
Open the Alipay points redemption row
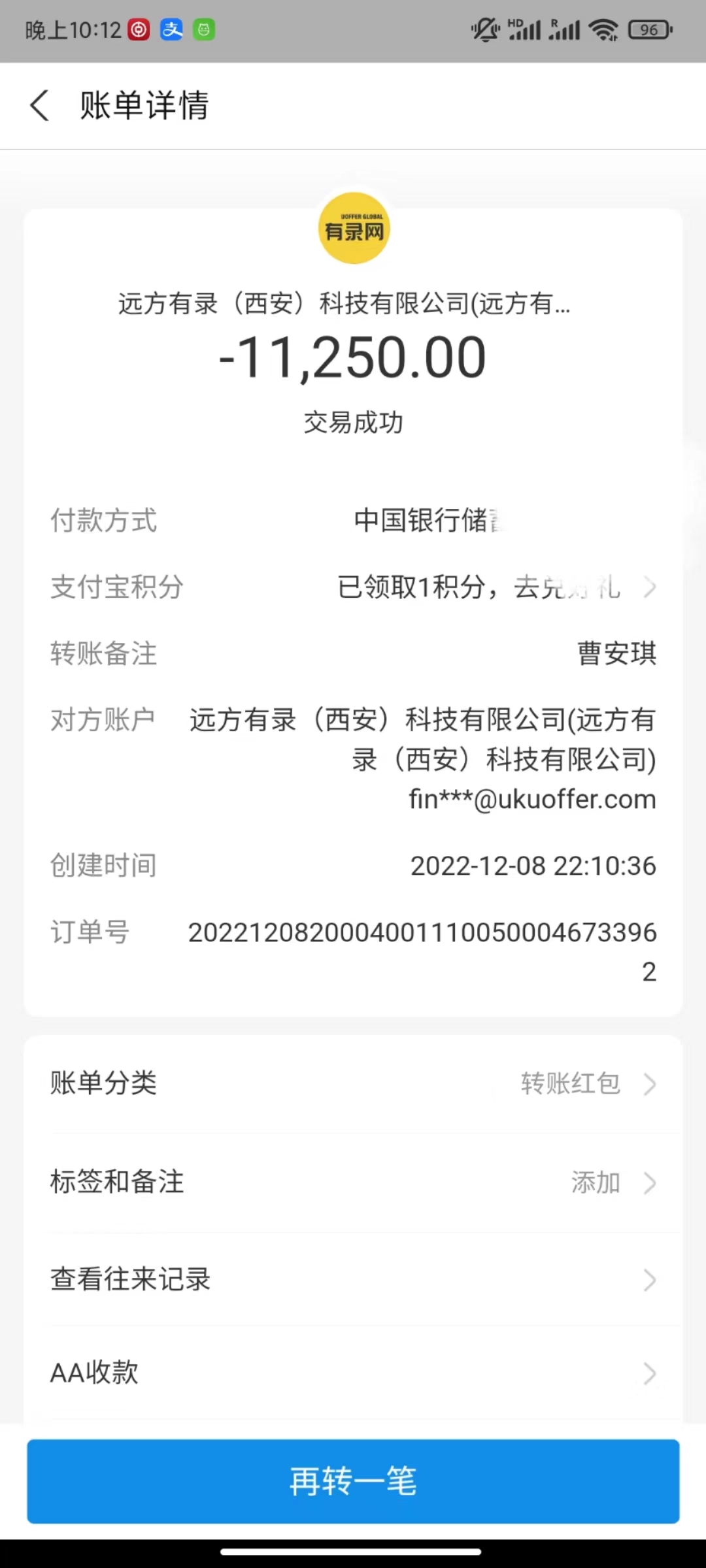[x=497, y=587]
